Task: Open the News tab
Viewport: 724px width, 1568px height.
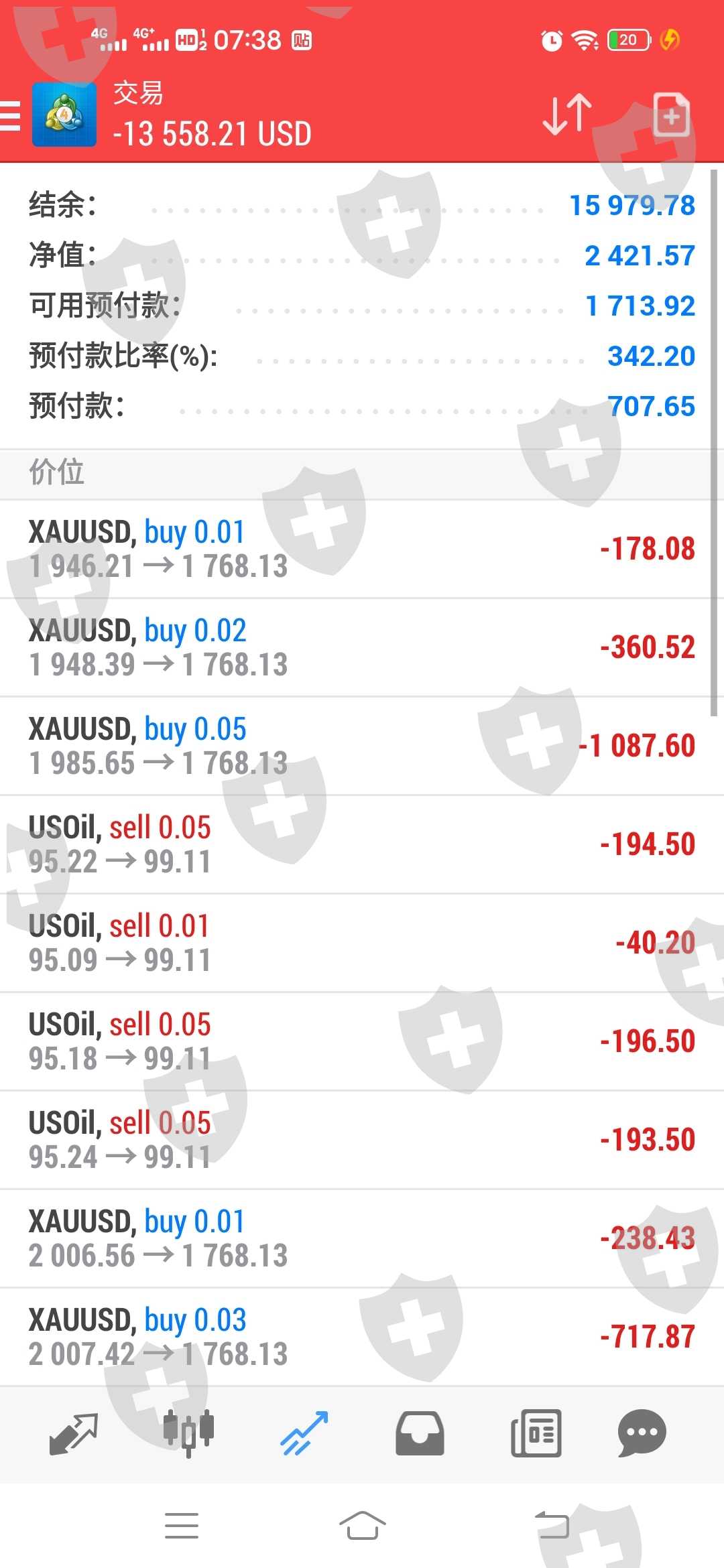Action: pos(536,1434)
